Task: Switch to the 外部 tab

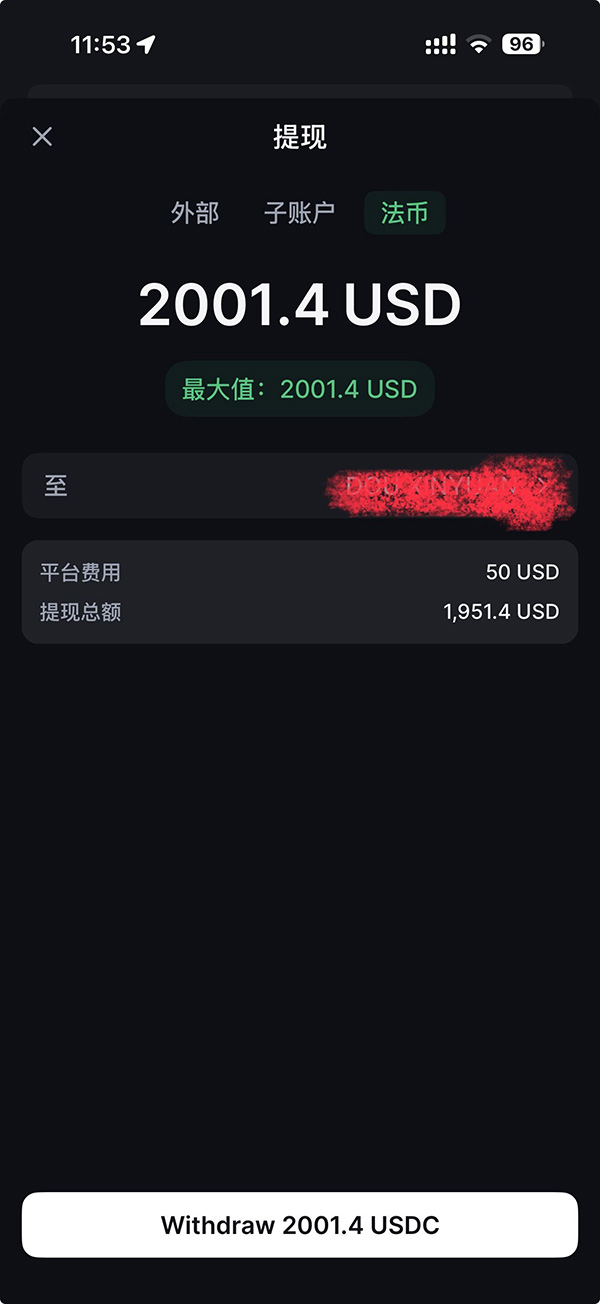Action: coord(195,213)
